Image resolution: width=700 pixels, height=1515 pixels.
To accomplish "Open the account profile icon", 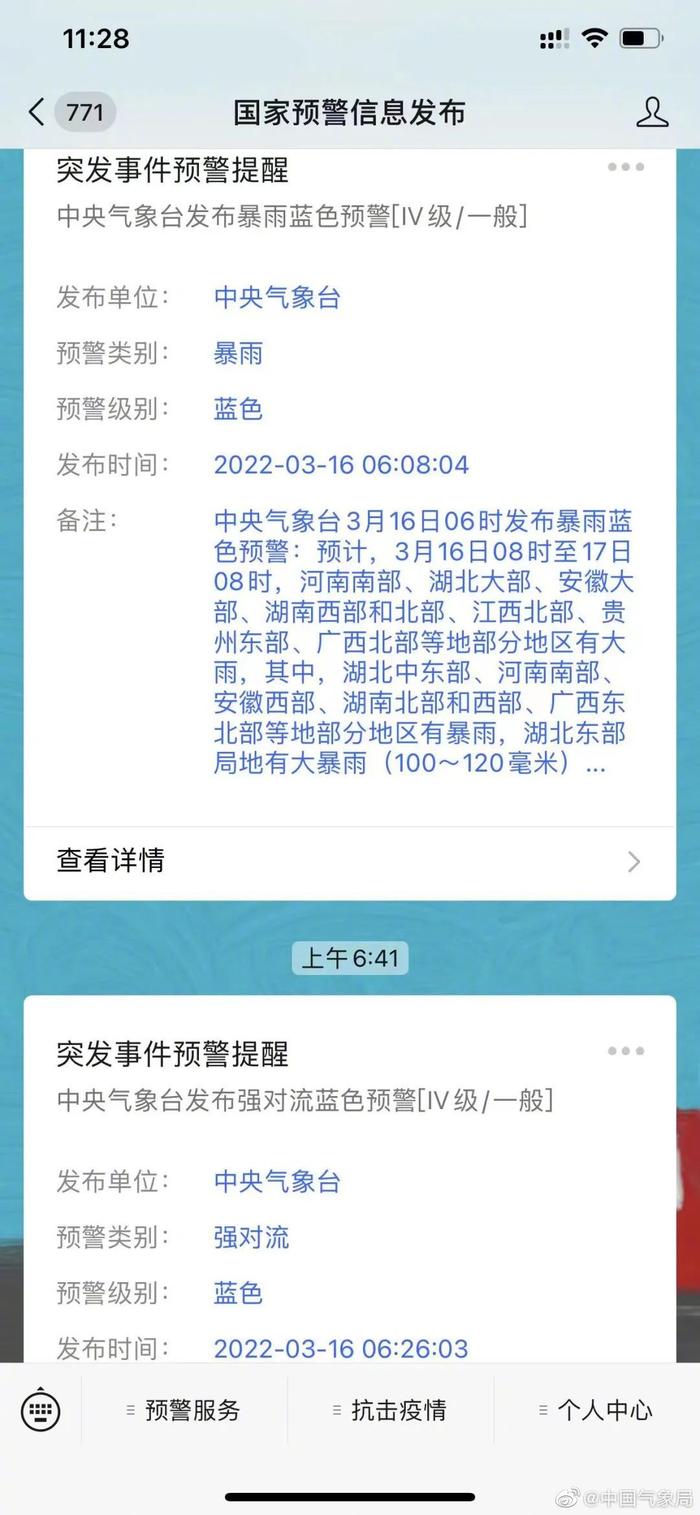I will pos(652,112).
